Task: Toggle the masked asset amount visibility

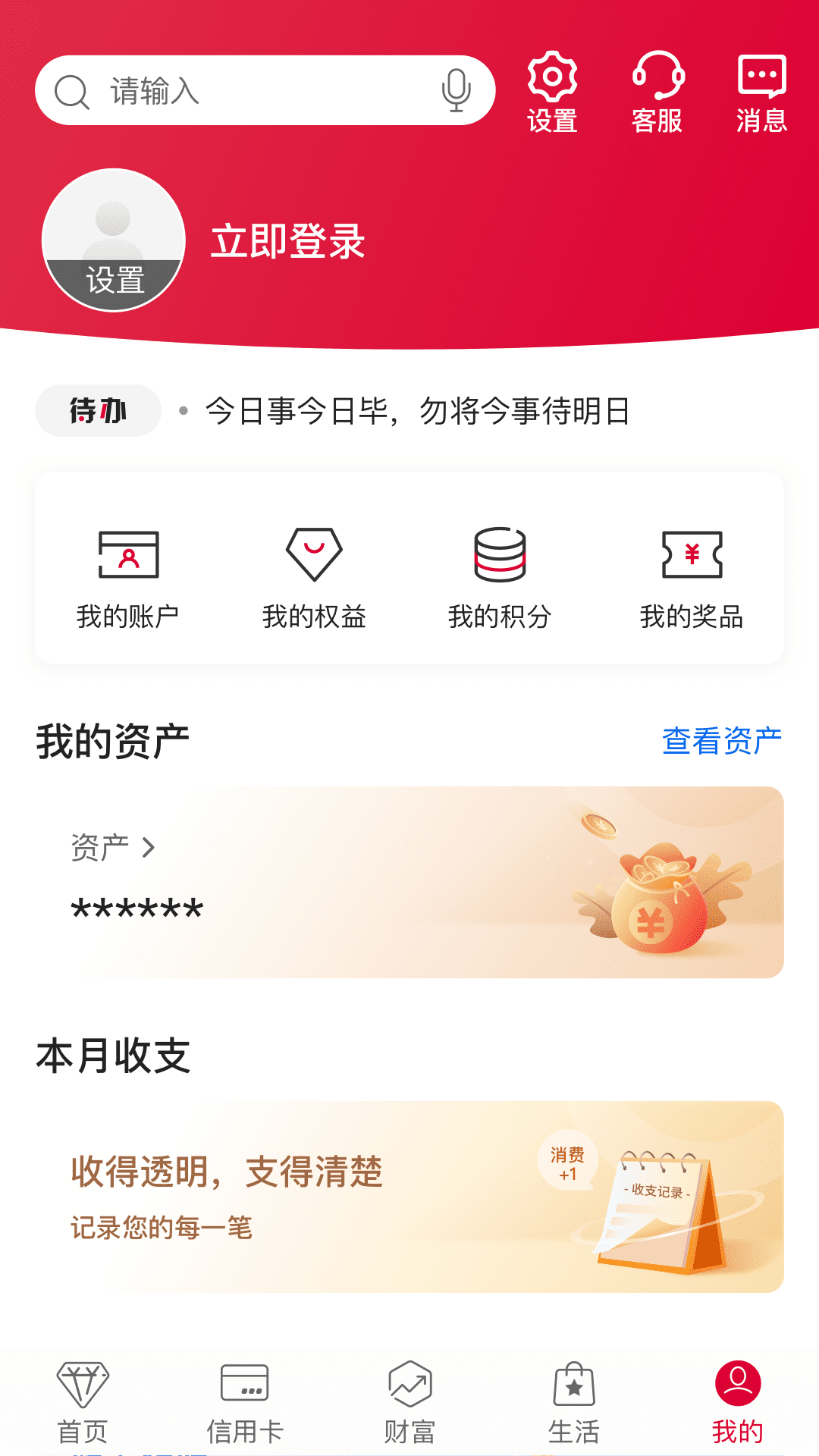Action: pos(136,907)
